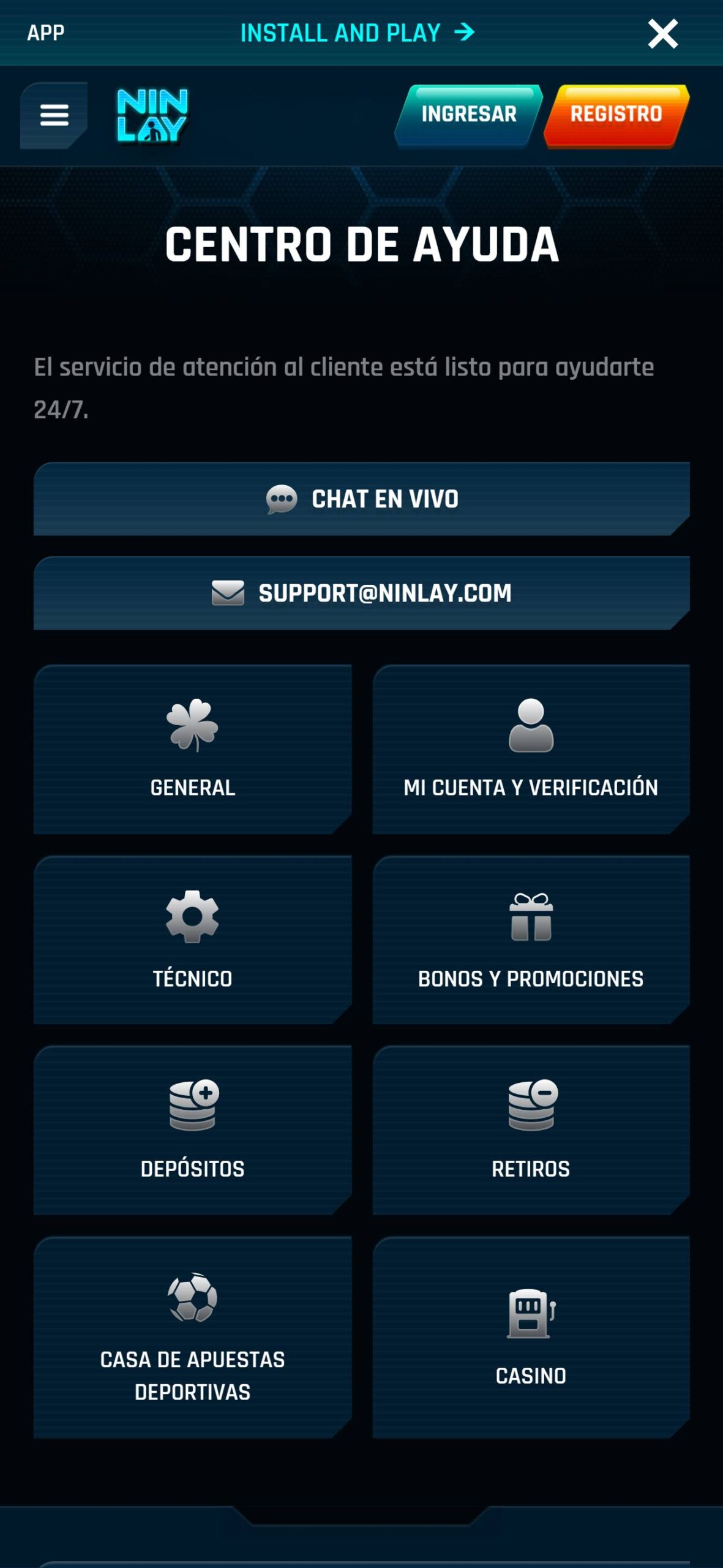Select the Casino help category
Screen dimensions: 723x1568
pyautogui.click(x=531, y=1337)
